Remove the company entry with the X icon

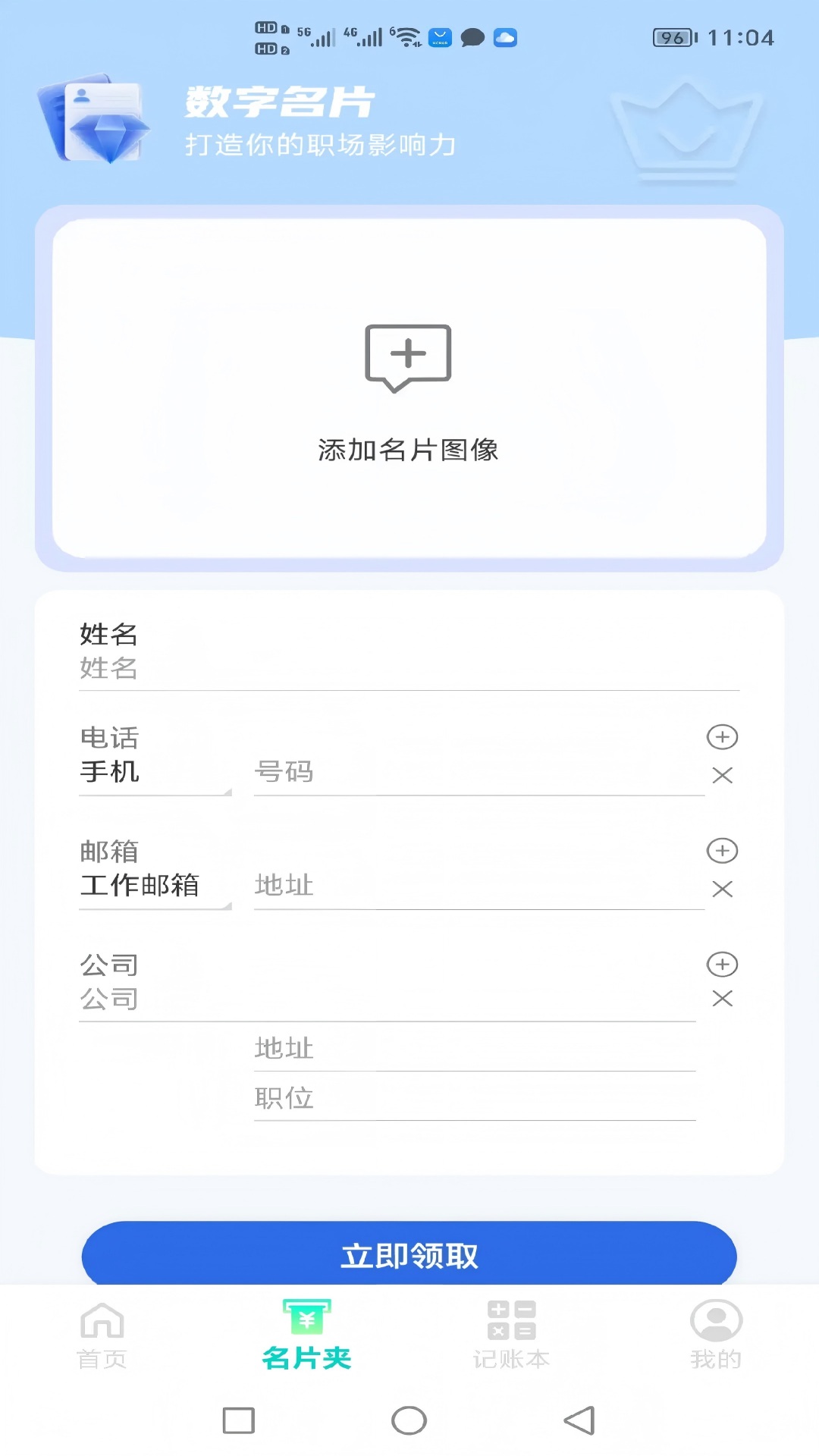[723, 999]
